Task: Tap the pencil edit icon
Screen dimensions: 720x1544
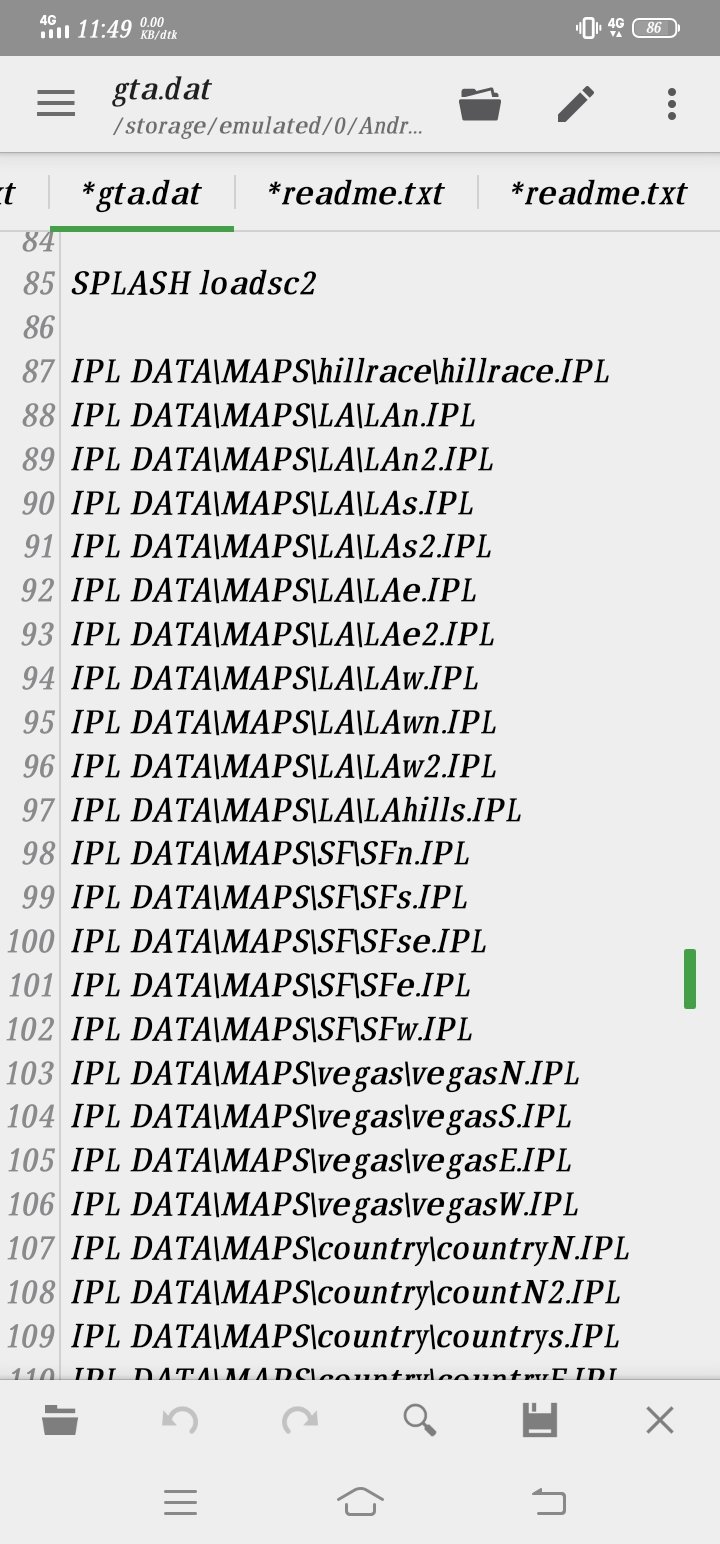Action: coord(576,103)
